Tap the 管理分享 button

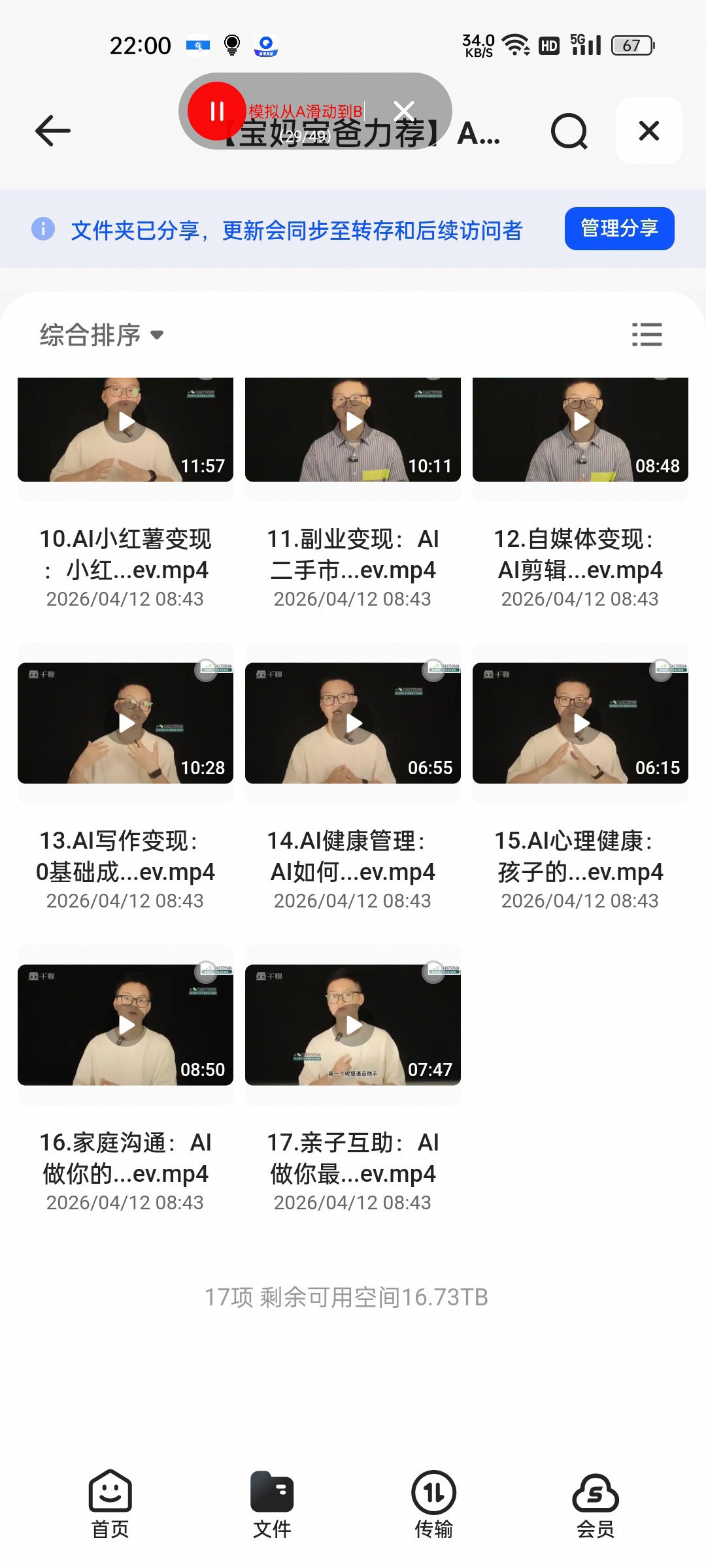(x=619, y=229)
